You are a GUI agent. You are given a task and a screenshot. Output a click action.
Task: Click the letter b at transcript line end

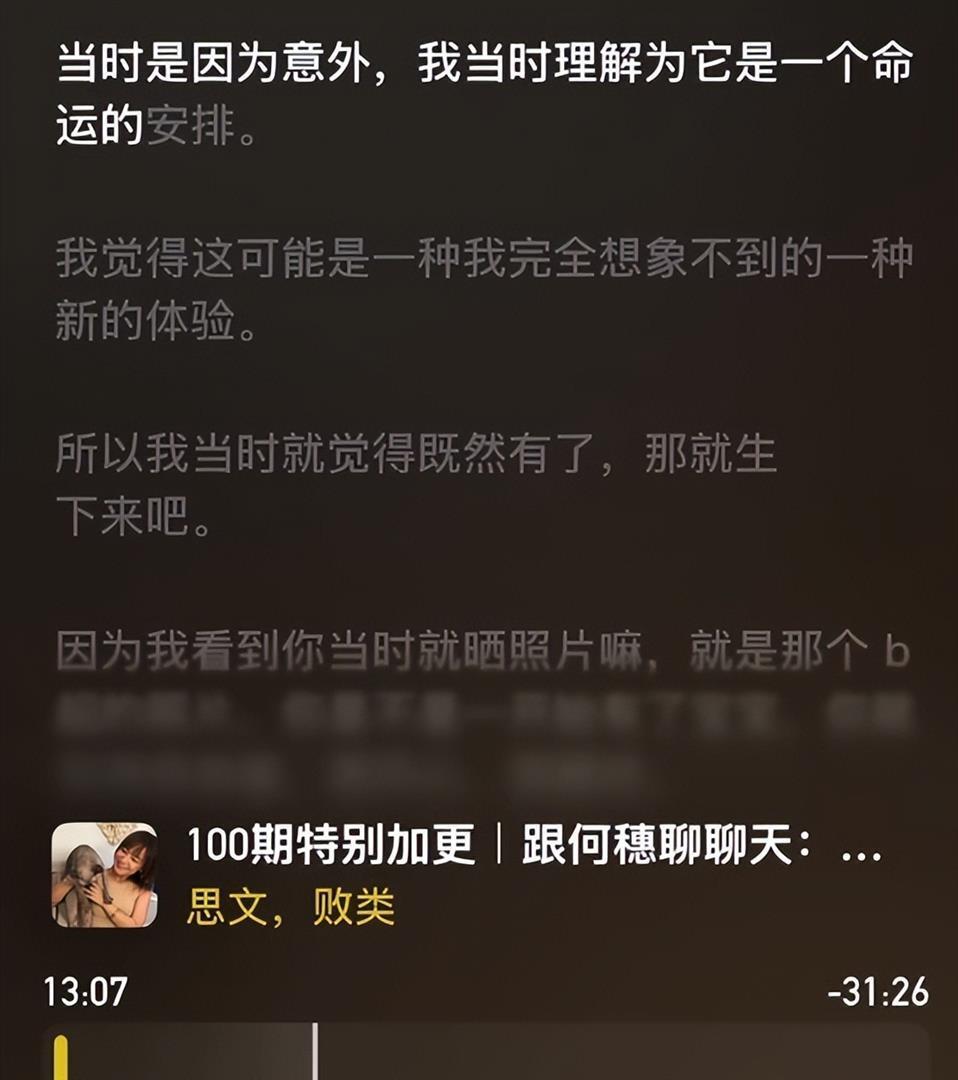(x=897, y=649)
